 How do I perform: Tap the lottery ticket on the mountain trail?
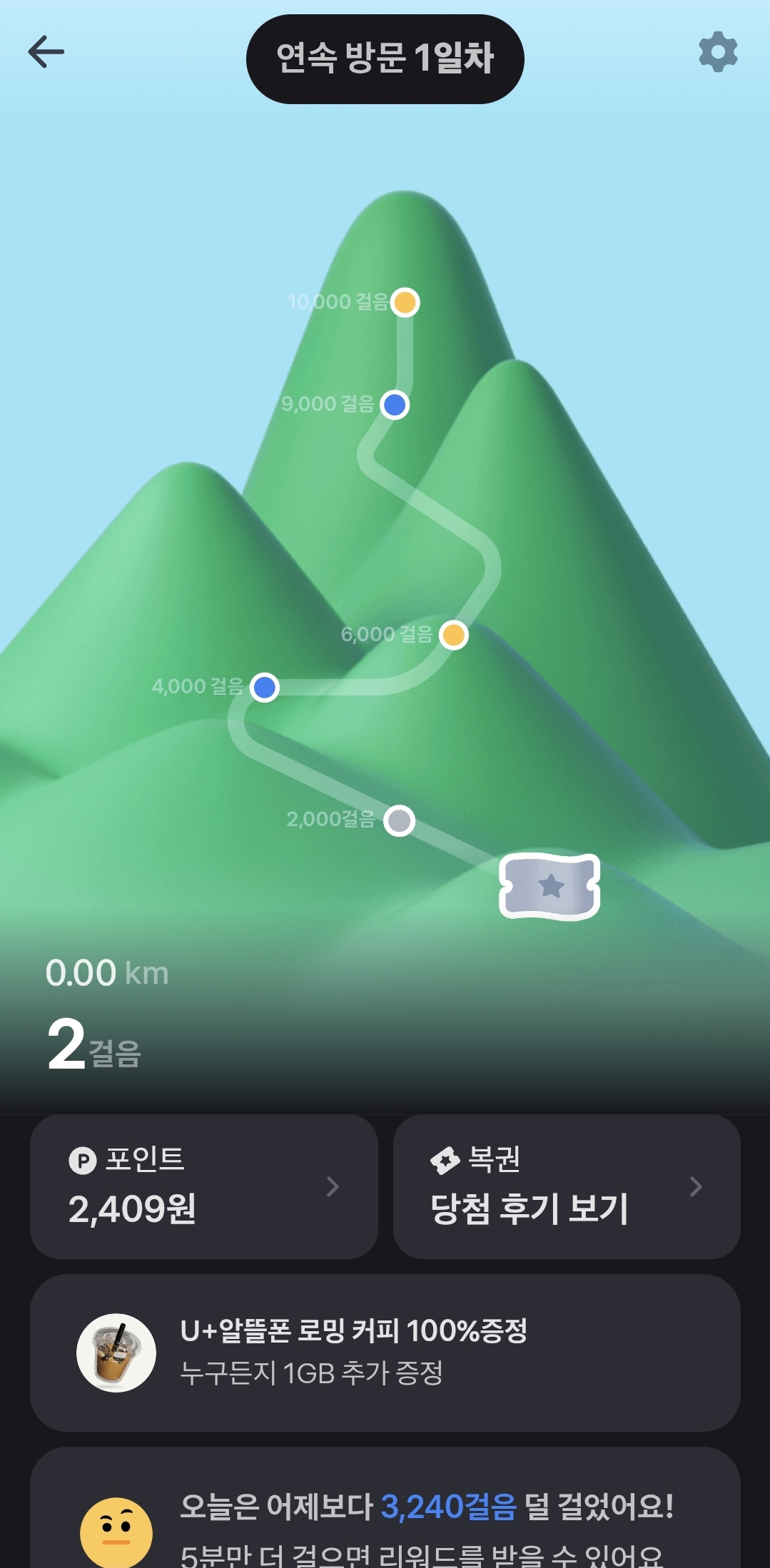pos(549,886)
